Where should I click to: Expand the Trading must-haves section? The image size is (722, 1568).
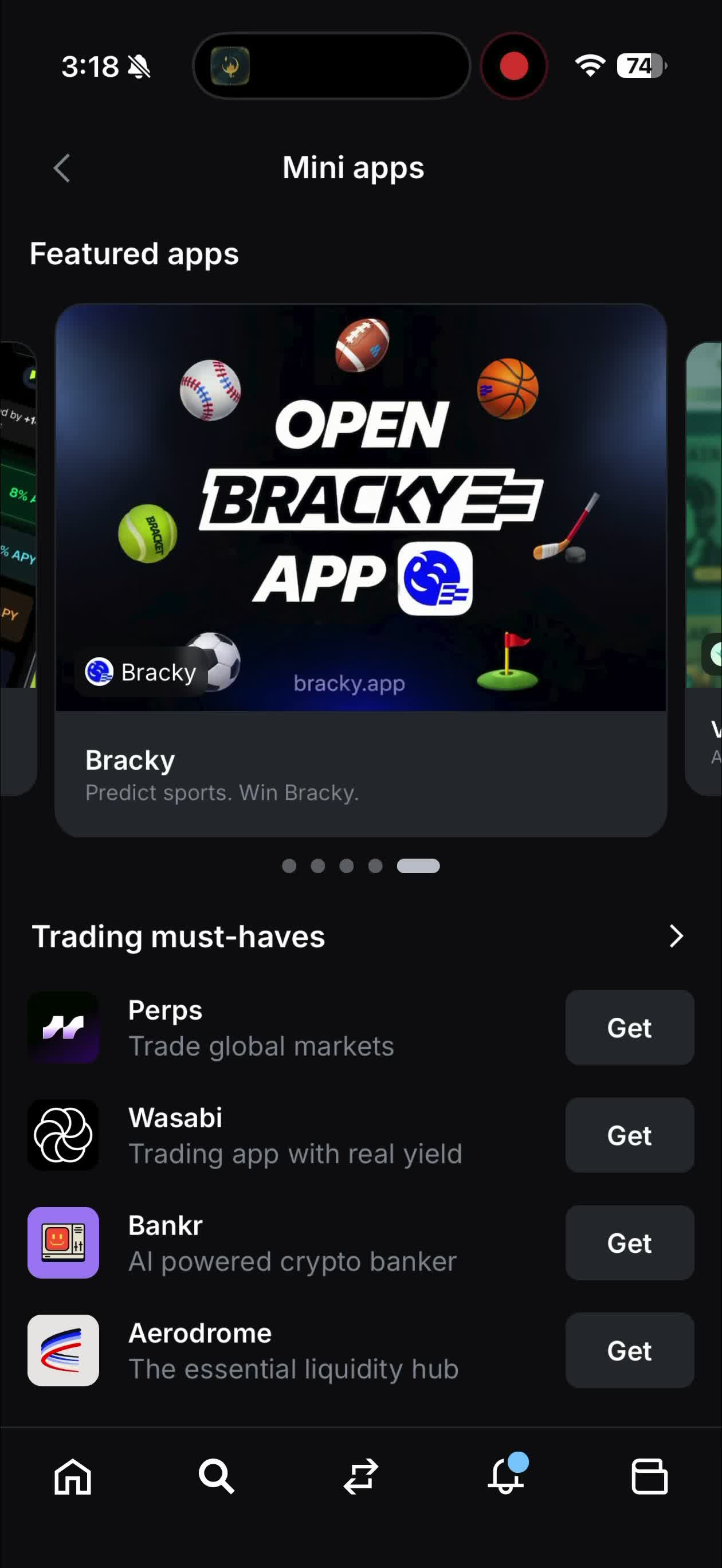point(676,935)
